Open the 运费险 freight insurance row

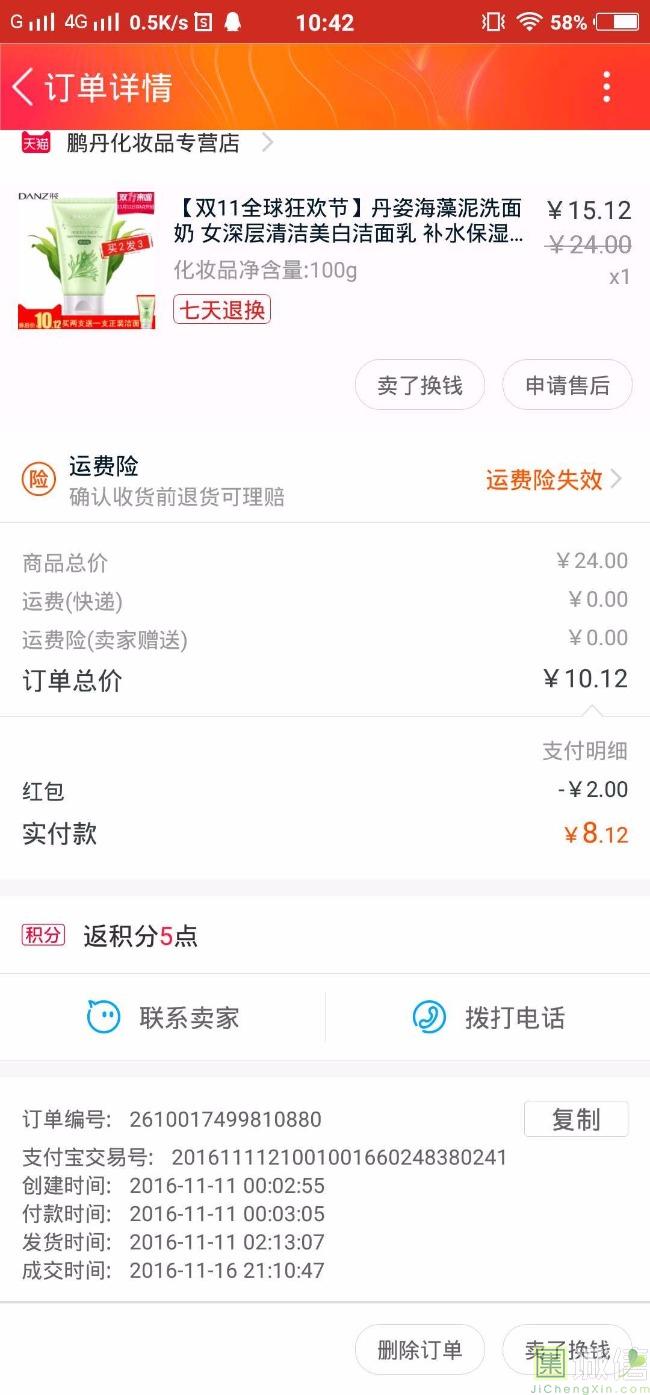325,480
